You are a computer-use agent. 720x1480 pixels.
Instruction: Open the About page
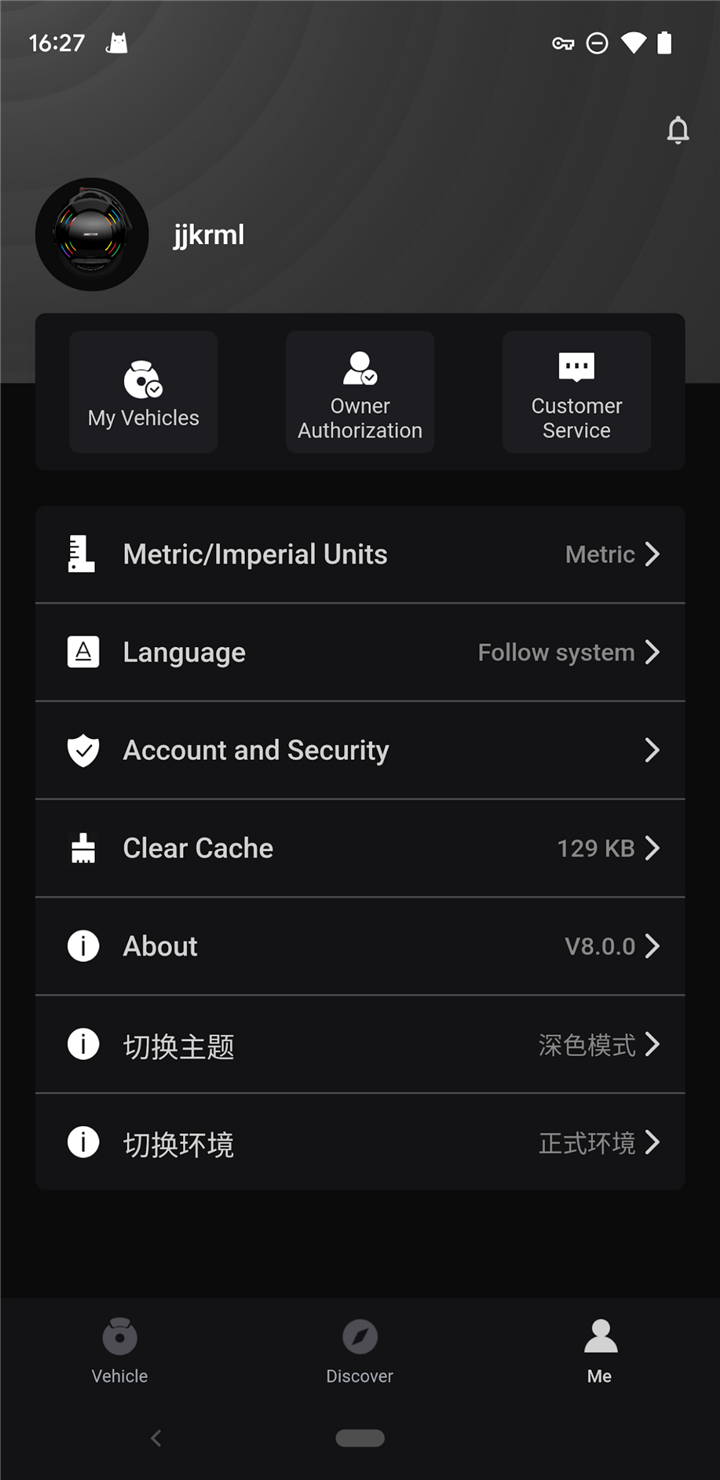[x=360, y=946]
